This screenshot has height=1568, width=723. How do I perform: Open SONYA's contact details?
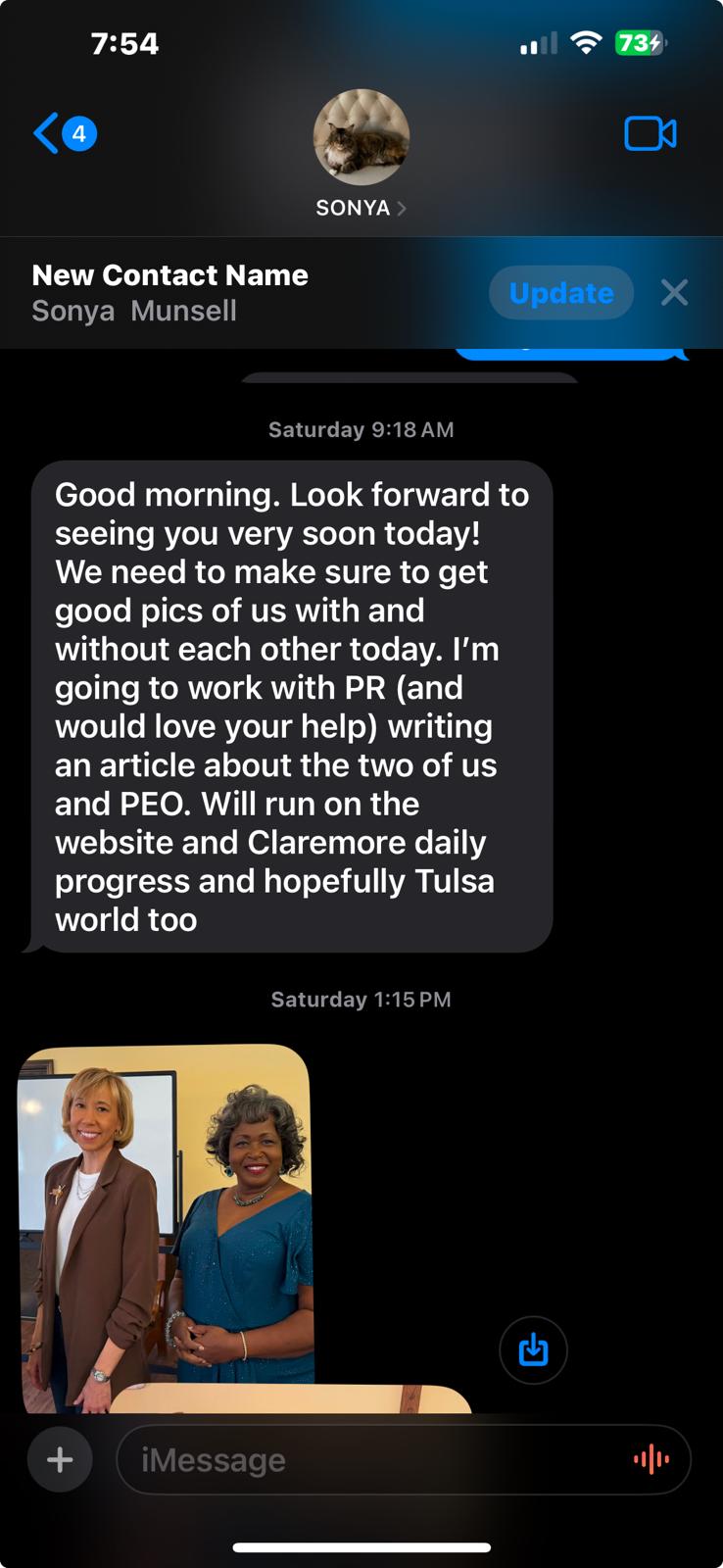click(361, 153)
